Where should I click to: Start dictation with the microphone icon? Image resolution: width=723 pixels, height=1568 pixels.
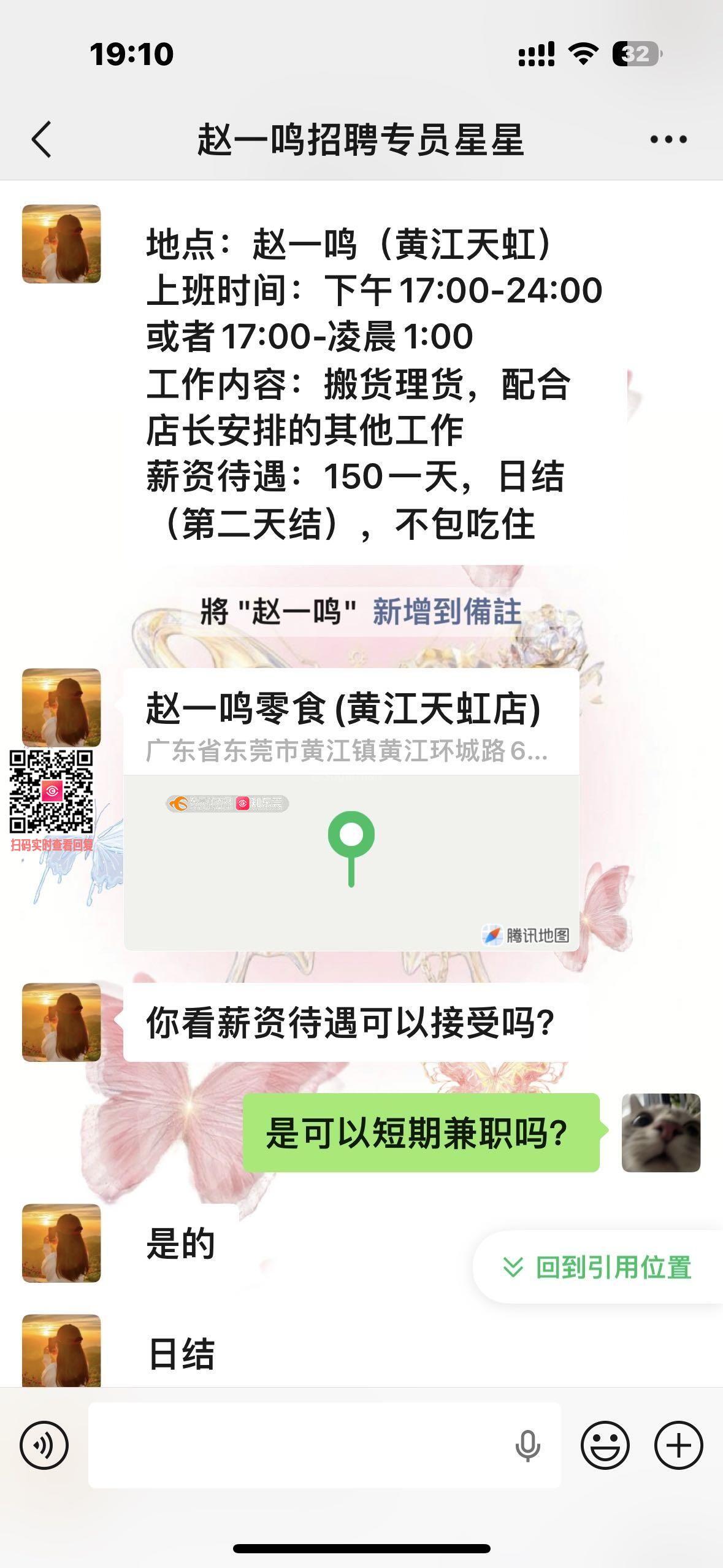527,1445
